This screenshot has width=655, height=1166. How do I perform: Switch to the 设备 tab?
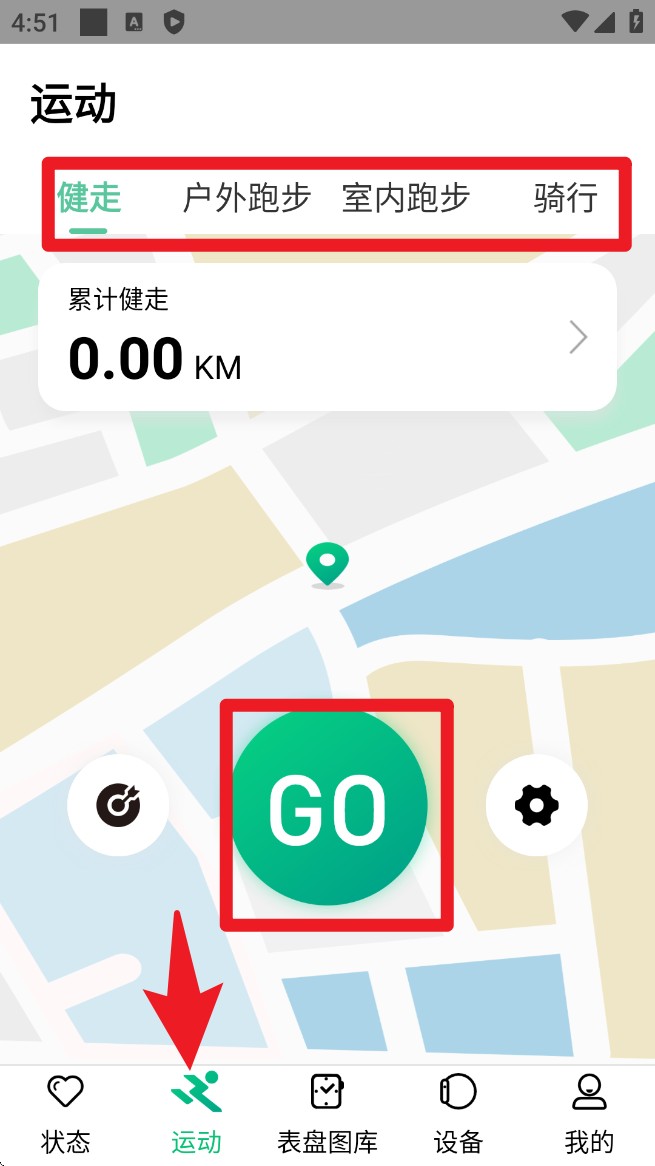click(x=458, y=1114)
